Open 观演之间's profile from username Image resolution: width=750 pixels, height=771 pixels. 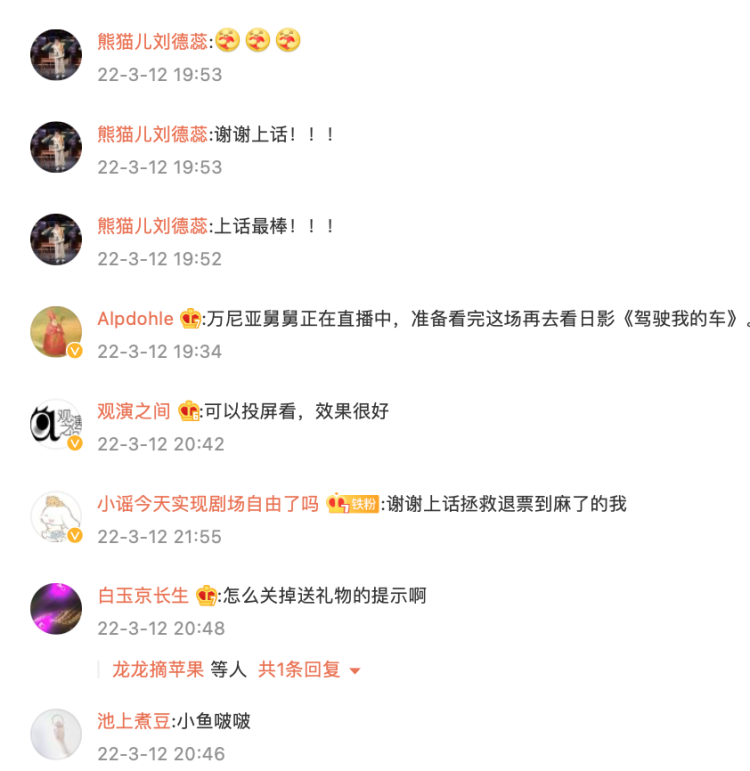134,411
